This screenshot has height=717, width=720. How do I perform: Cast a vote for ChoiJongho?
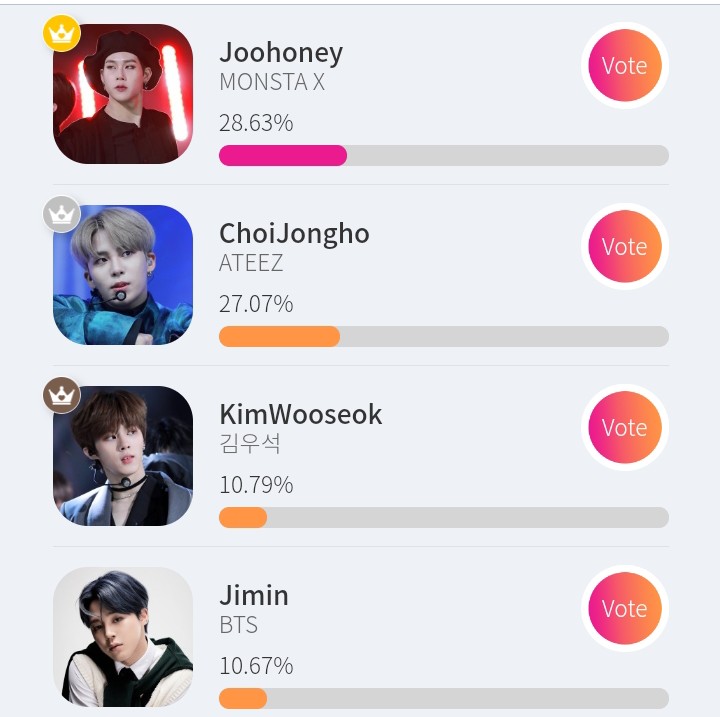[624, 247]
